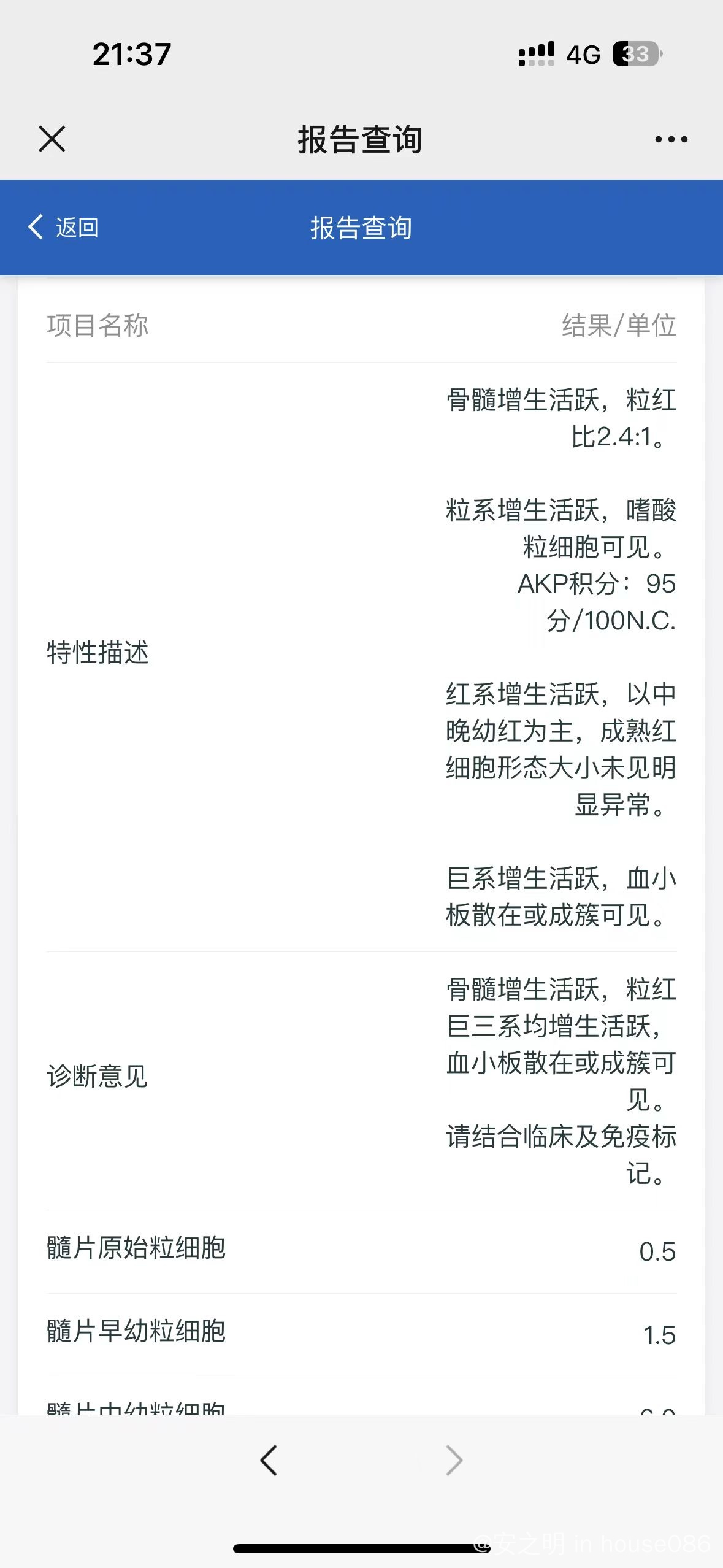The height and width of the screenshot is (1568, 723).
Task: Open the three-dot overflow menu
Action: 671,140
